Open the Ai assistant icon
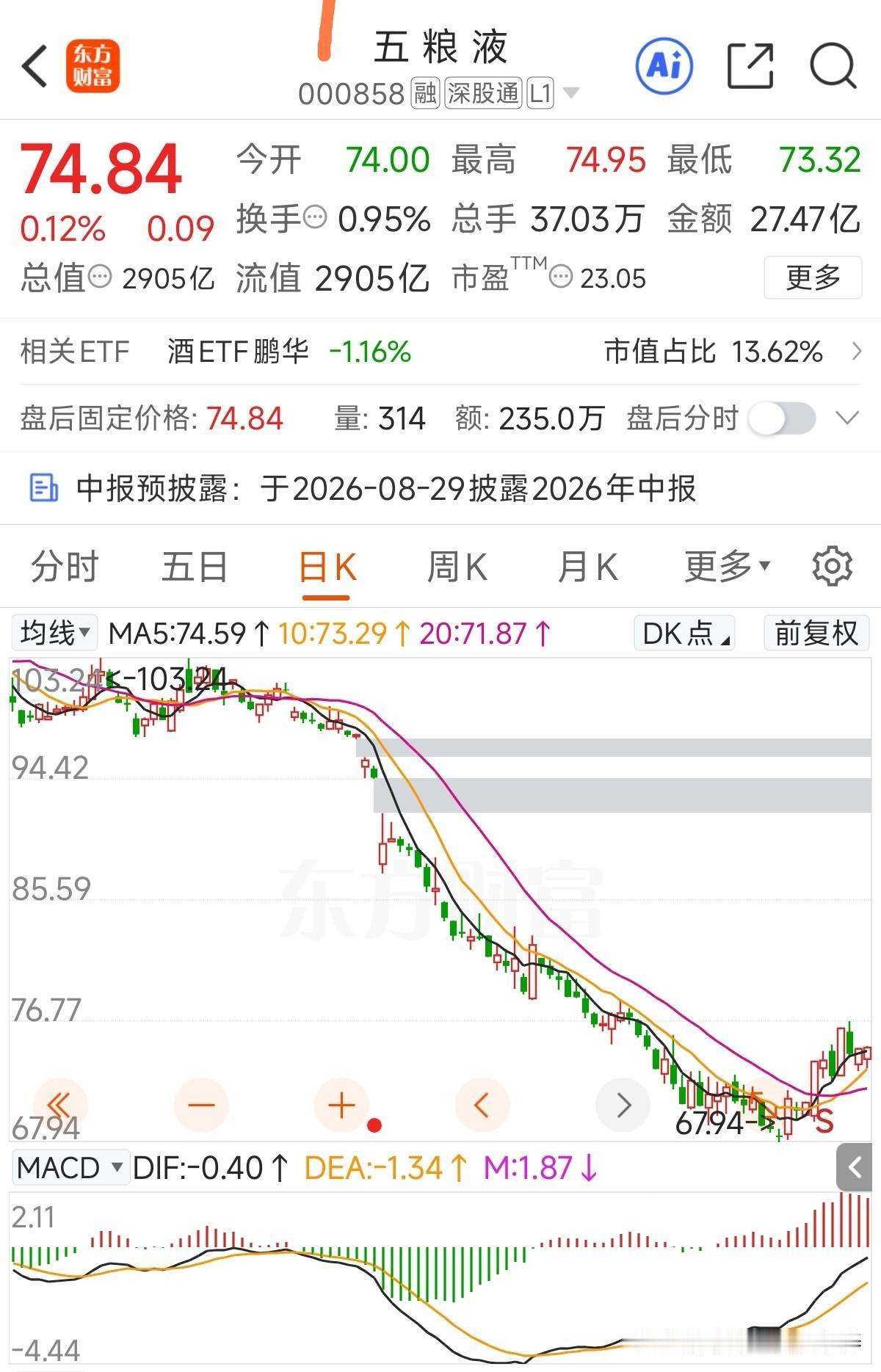 point(664,66)
